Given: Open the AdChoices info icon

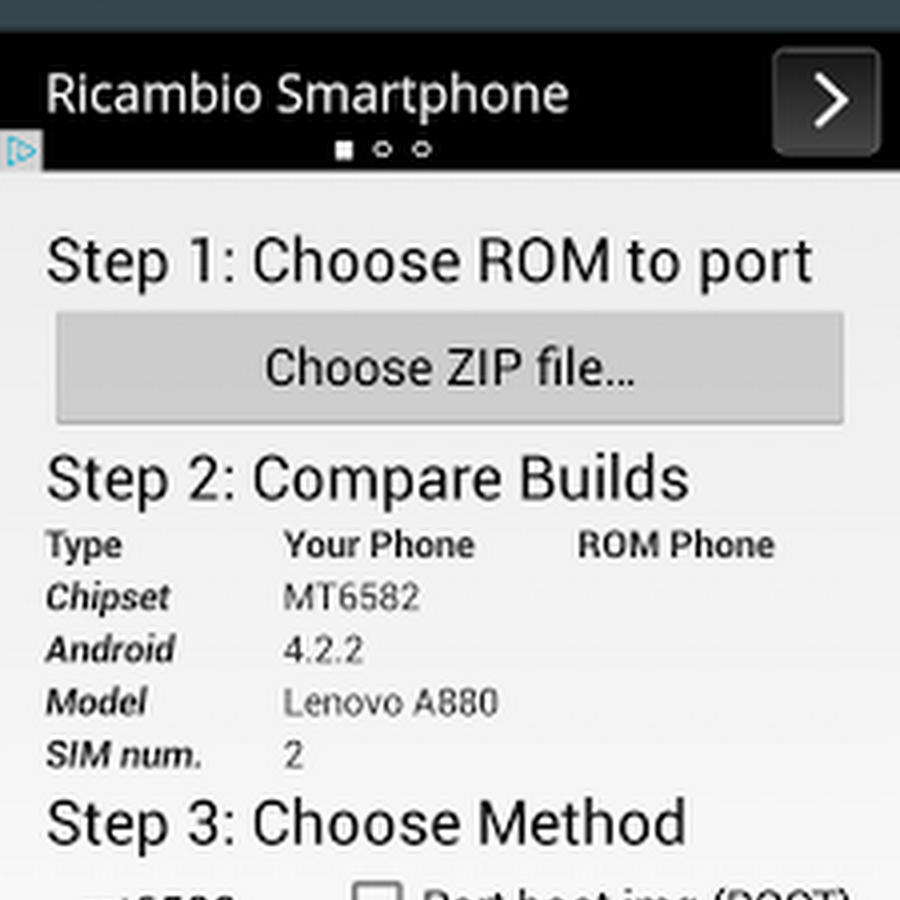Looking at the screenshot, I should [x=21, y=151].
